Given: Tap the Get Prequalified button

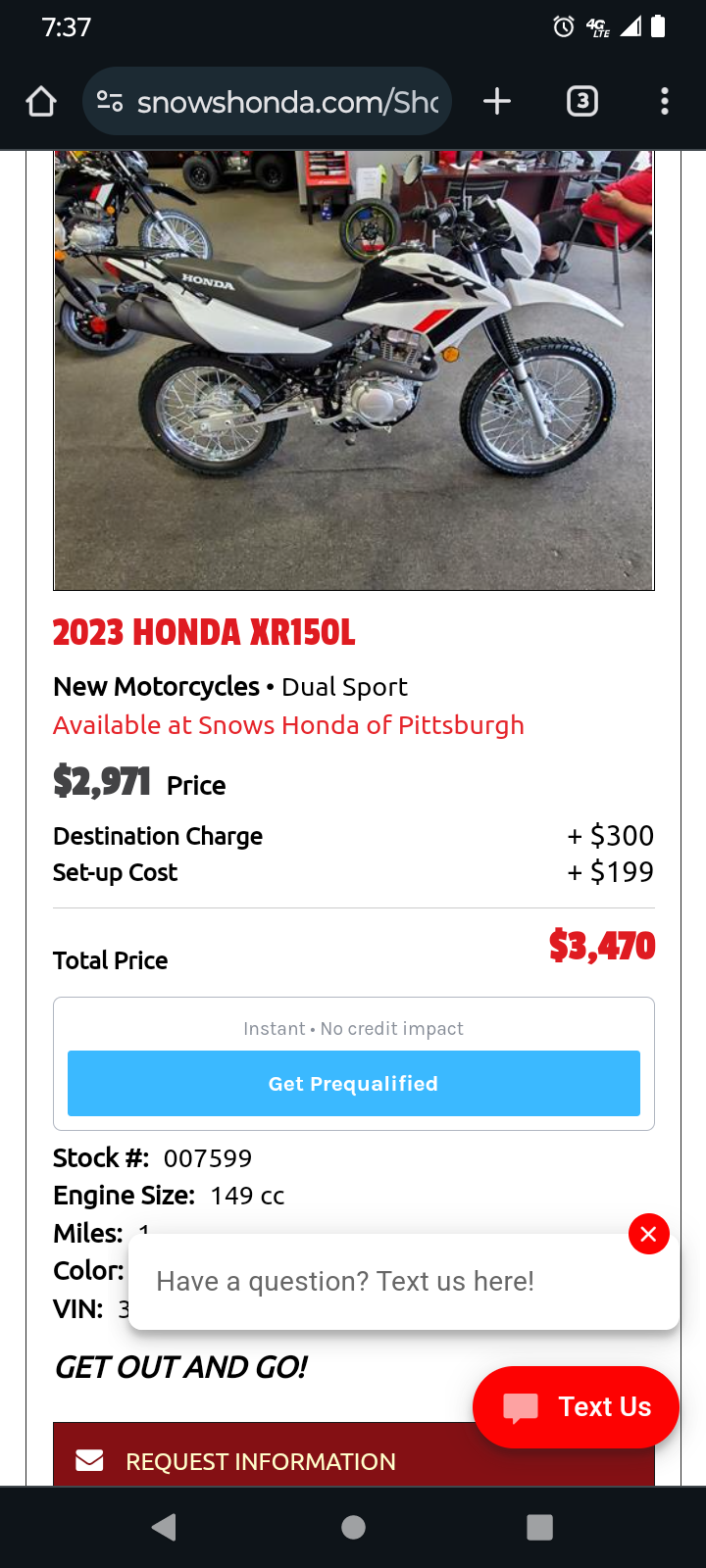Looking at the screenshot, I should 353,1083.
